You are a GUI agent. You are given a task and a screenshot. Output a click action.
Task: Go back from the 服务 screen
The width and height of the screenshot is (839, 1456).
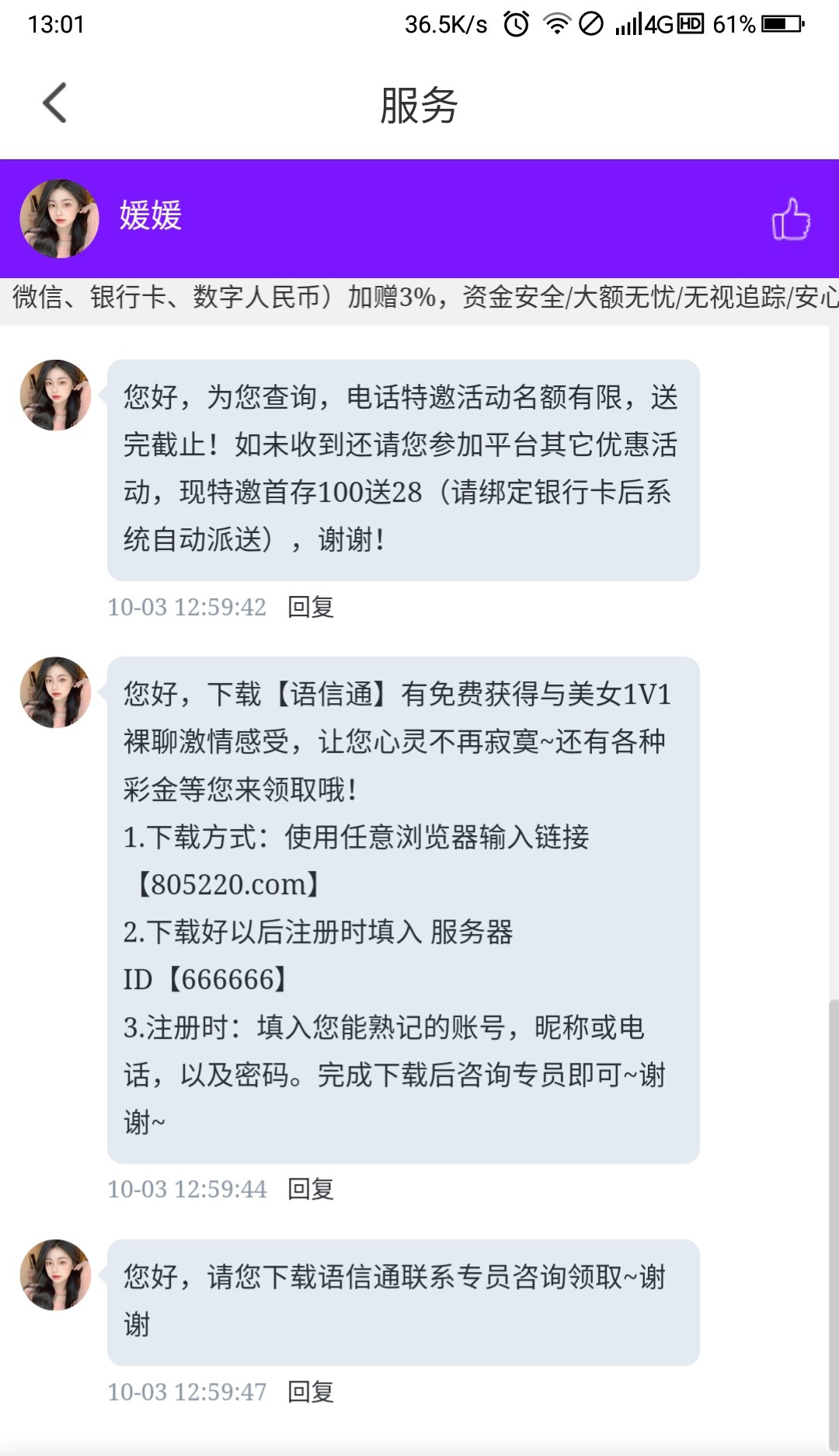[x=54, y=103]
